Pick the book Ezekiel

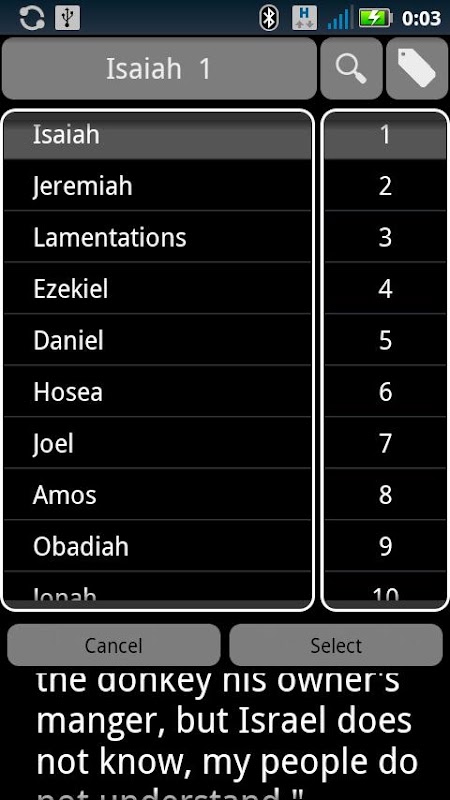(157, 288)
